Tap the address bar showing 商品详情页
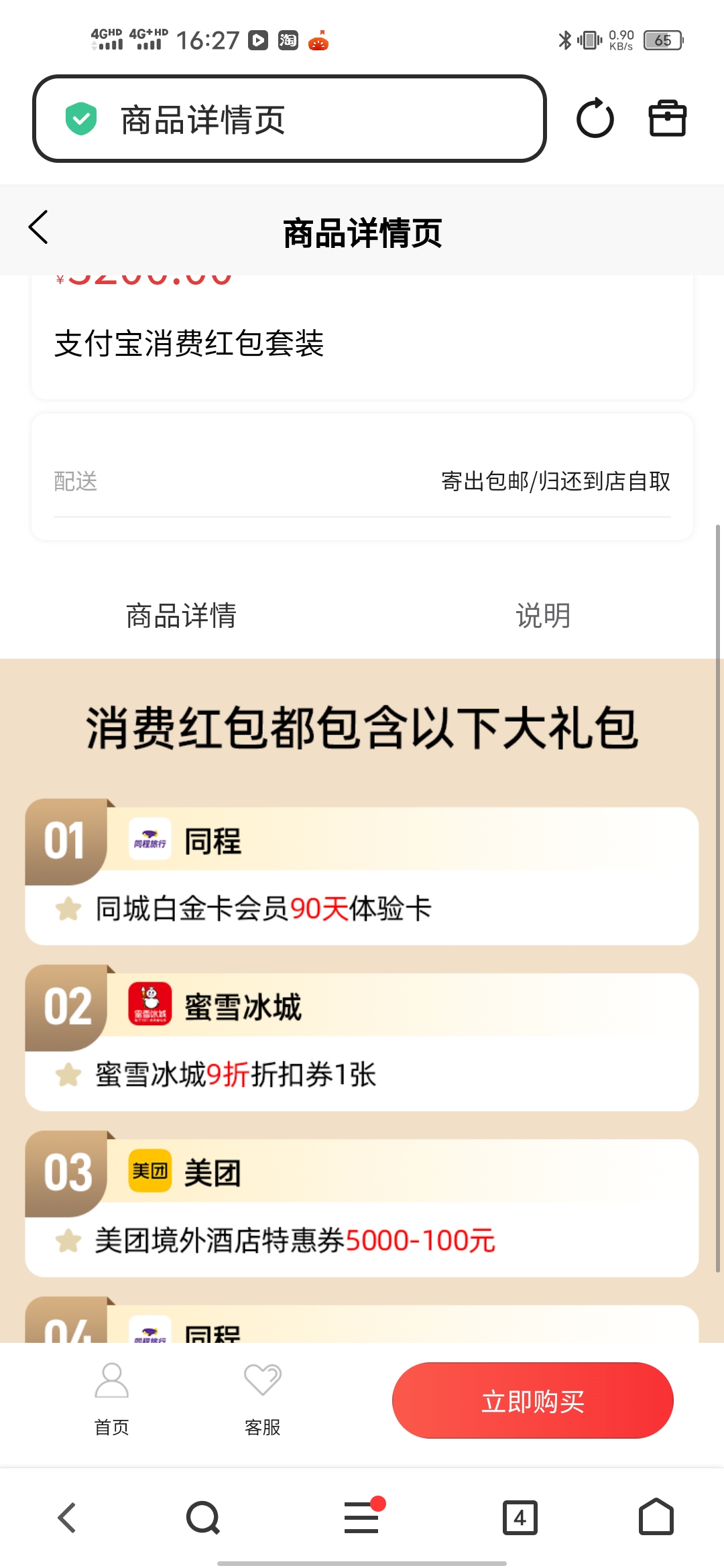Viewport: 724px width, 1568px height. 288,119
